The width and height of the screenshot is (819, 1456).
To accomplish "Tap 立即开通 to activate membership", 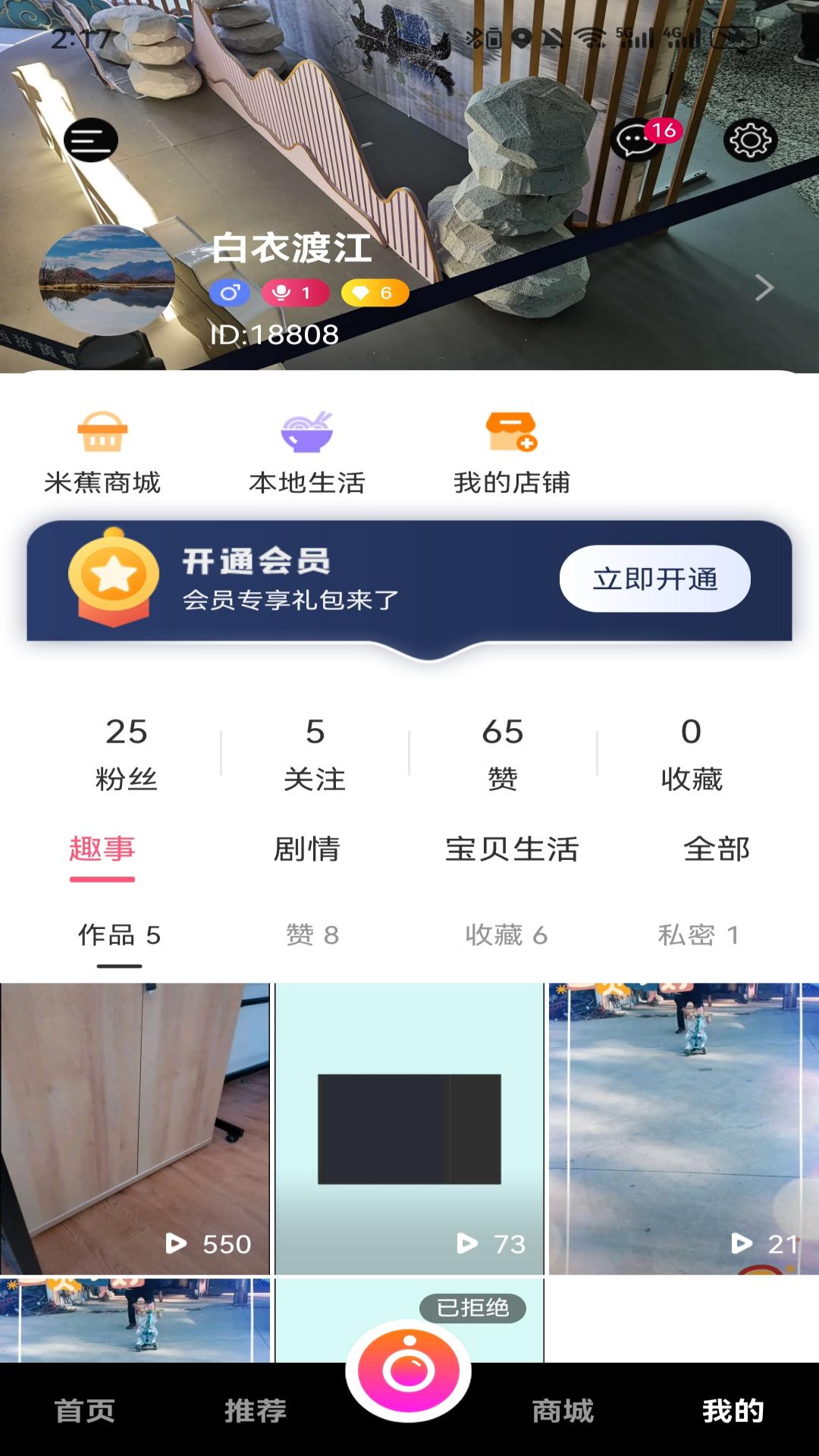I will 655,578.
